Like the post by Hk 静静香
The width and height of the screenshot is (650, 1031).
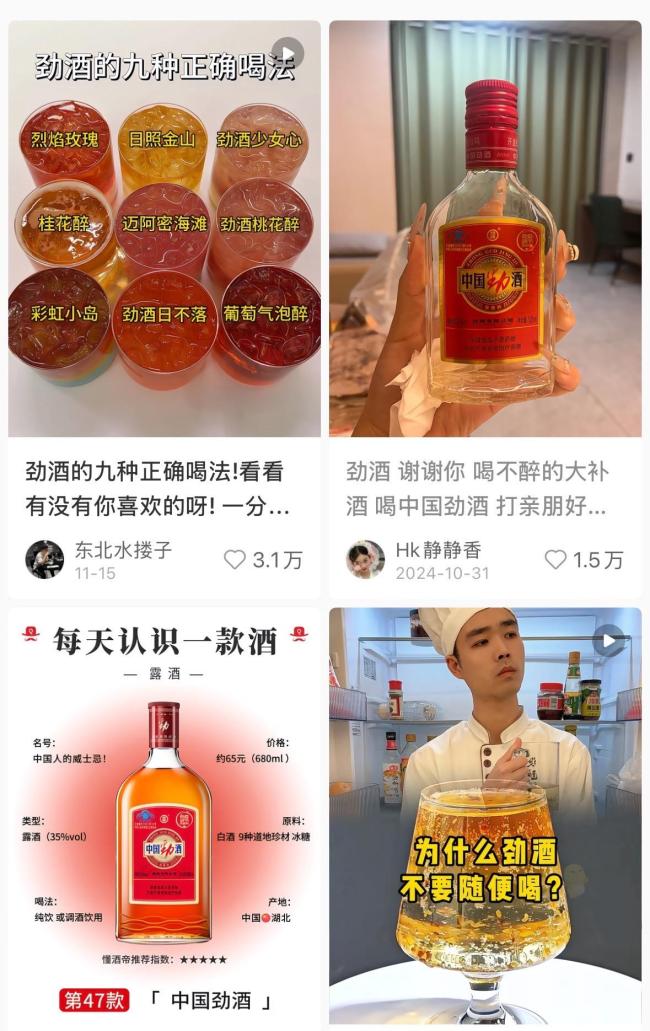[556, 560]
